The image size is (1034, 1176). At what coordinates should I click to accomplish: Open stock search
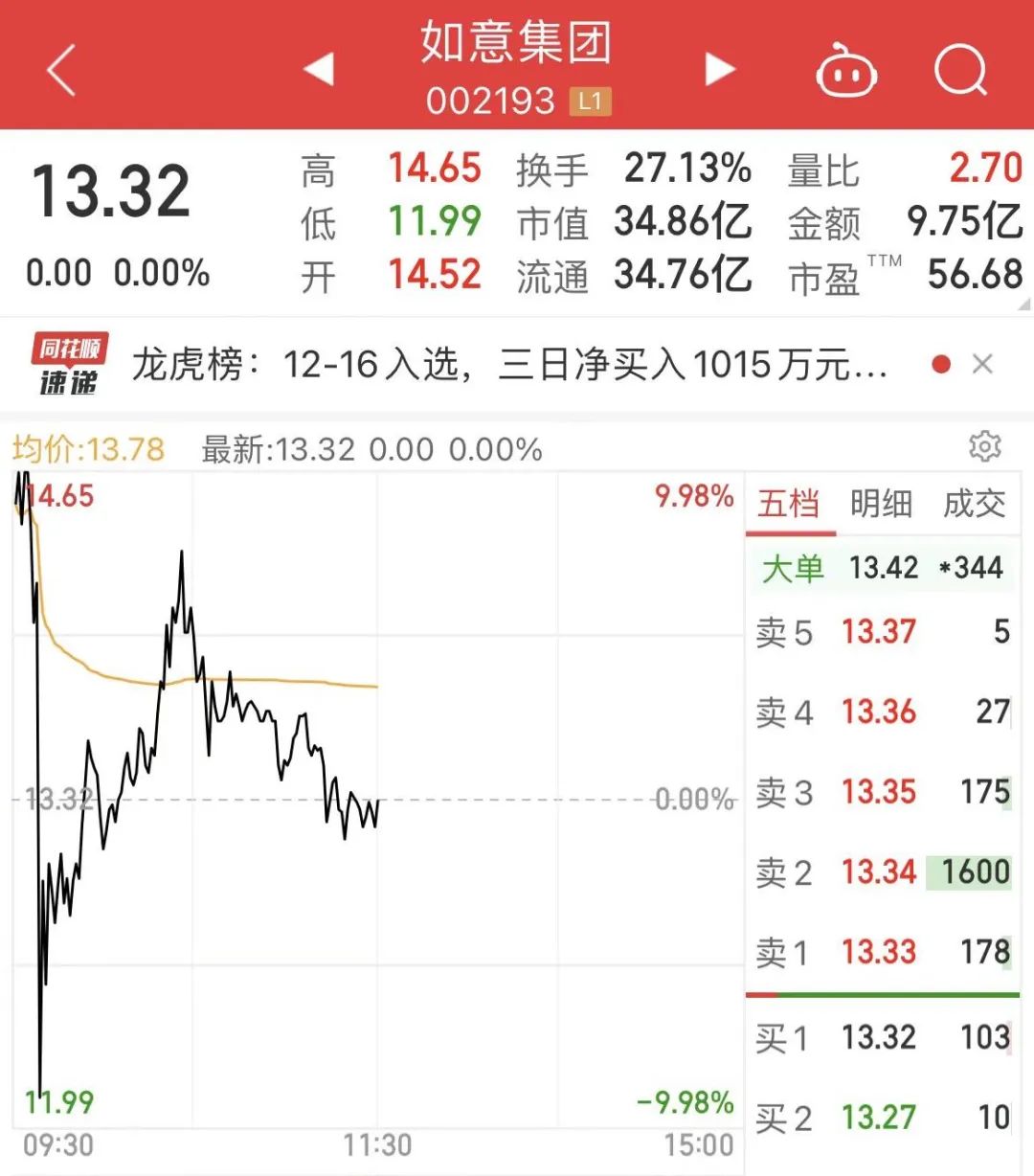(x=960, y=70)
